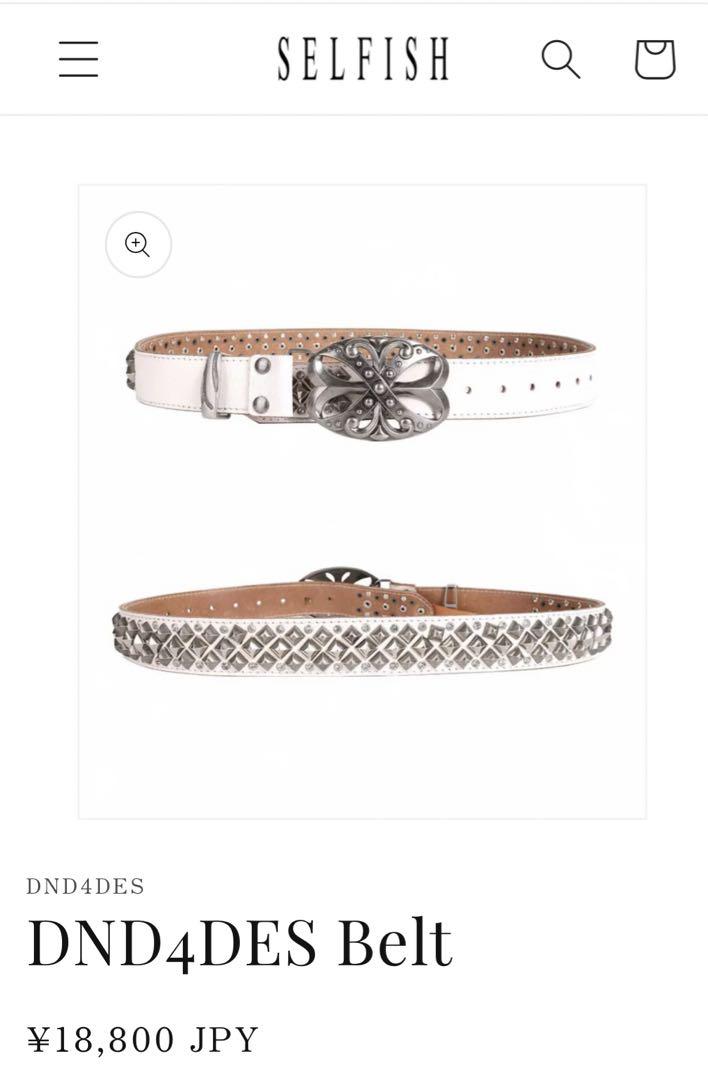Screen dimensions: 708x1080
Task: View the shopping cart
Action: pyautogui.click(x=655, y=59)
